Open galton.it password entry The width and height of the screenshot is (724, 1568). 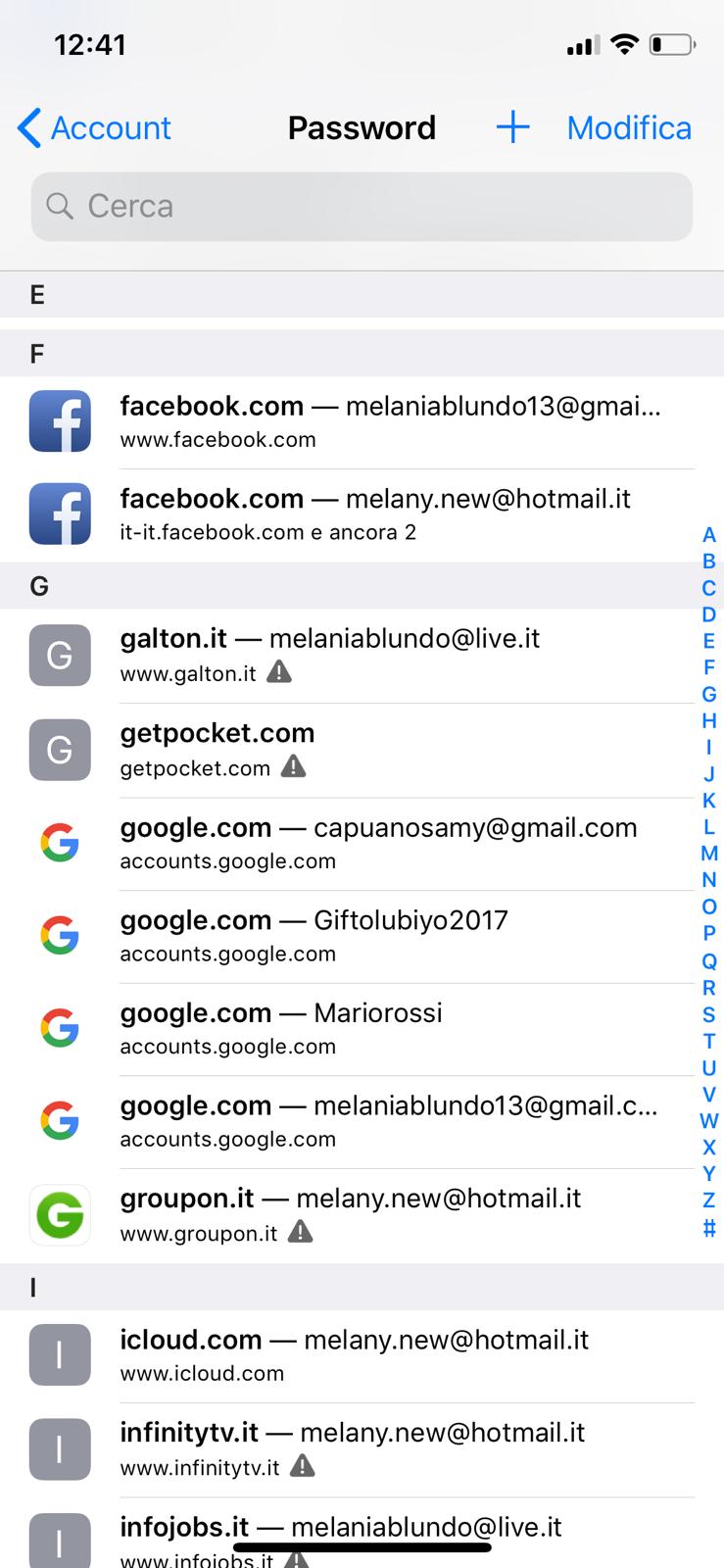click(330, 655)
